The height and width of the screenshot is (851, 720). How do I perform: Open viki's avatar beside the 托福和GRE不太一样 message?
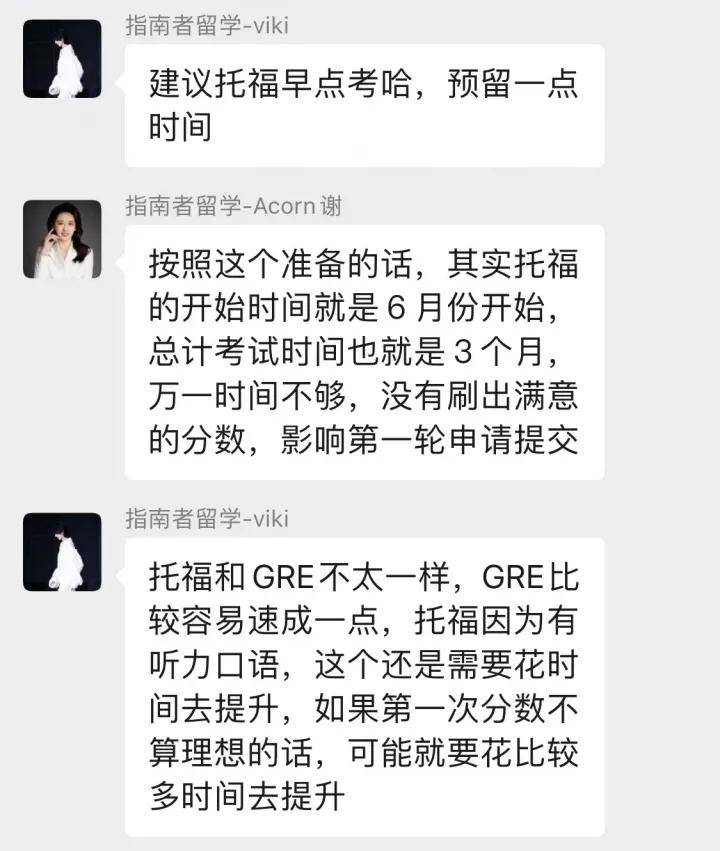(62, 552)
